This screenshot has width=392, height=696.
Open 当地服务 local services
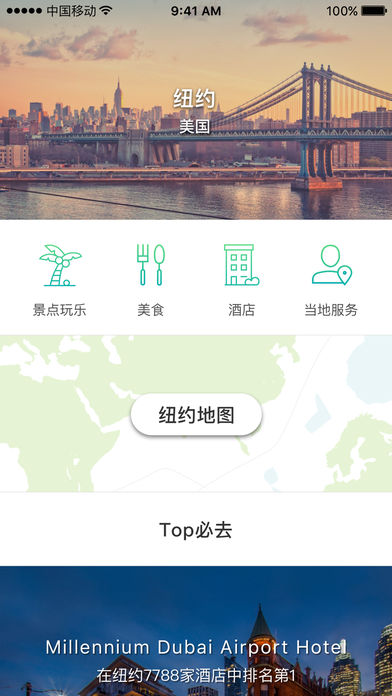point(331,280)
